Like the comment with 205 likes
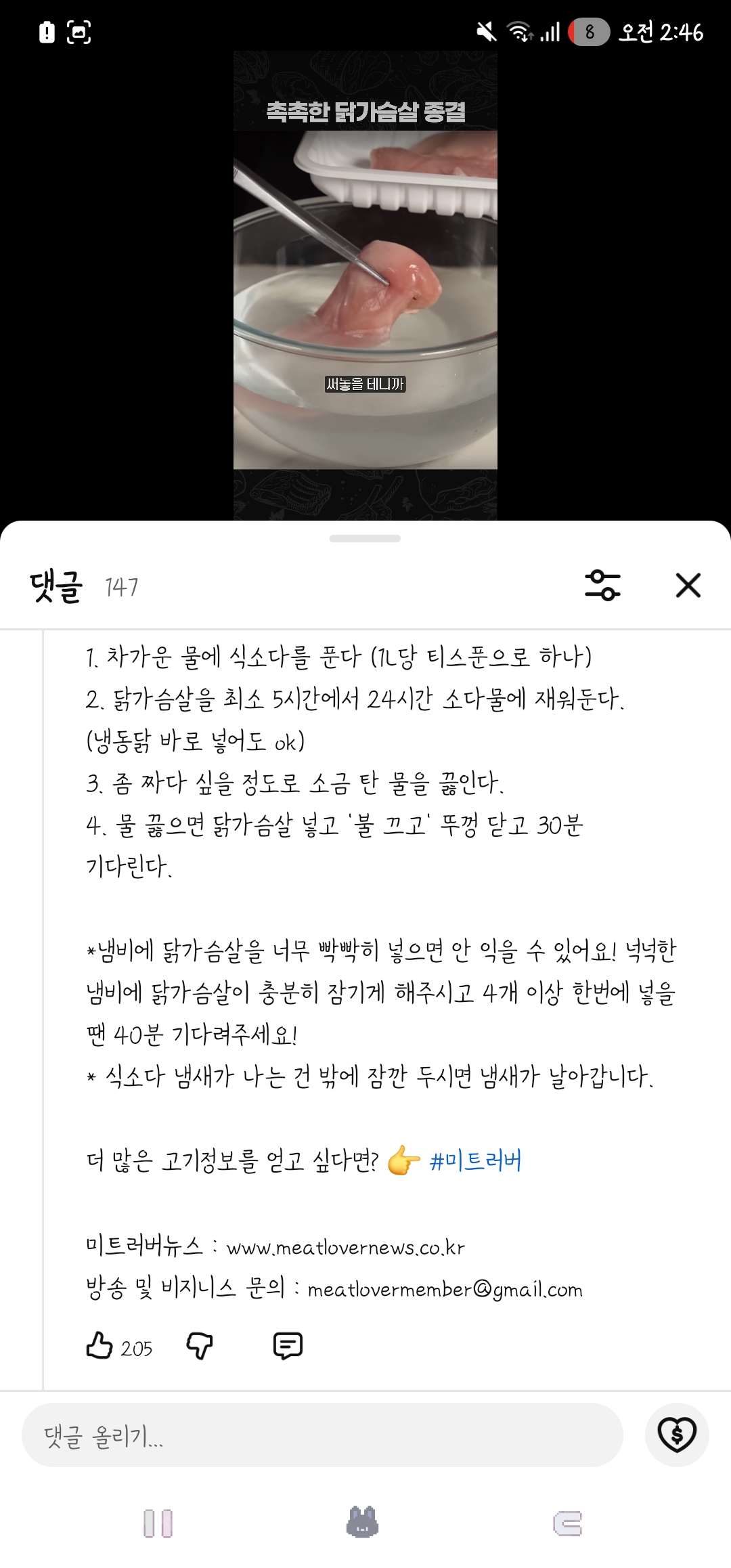The width and height of the screenshot is (731, 1568). [99, 1346]
